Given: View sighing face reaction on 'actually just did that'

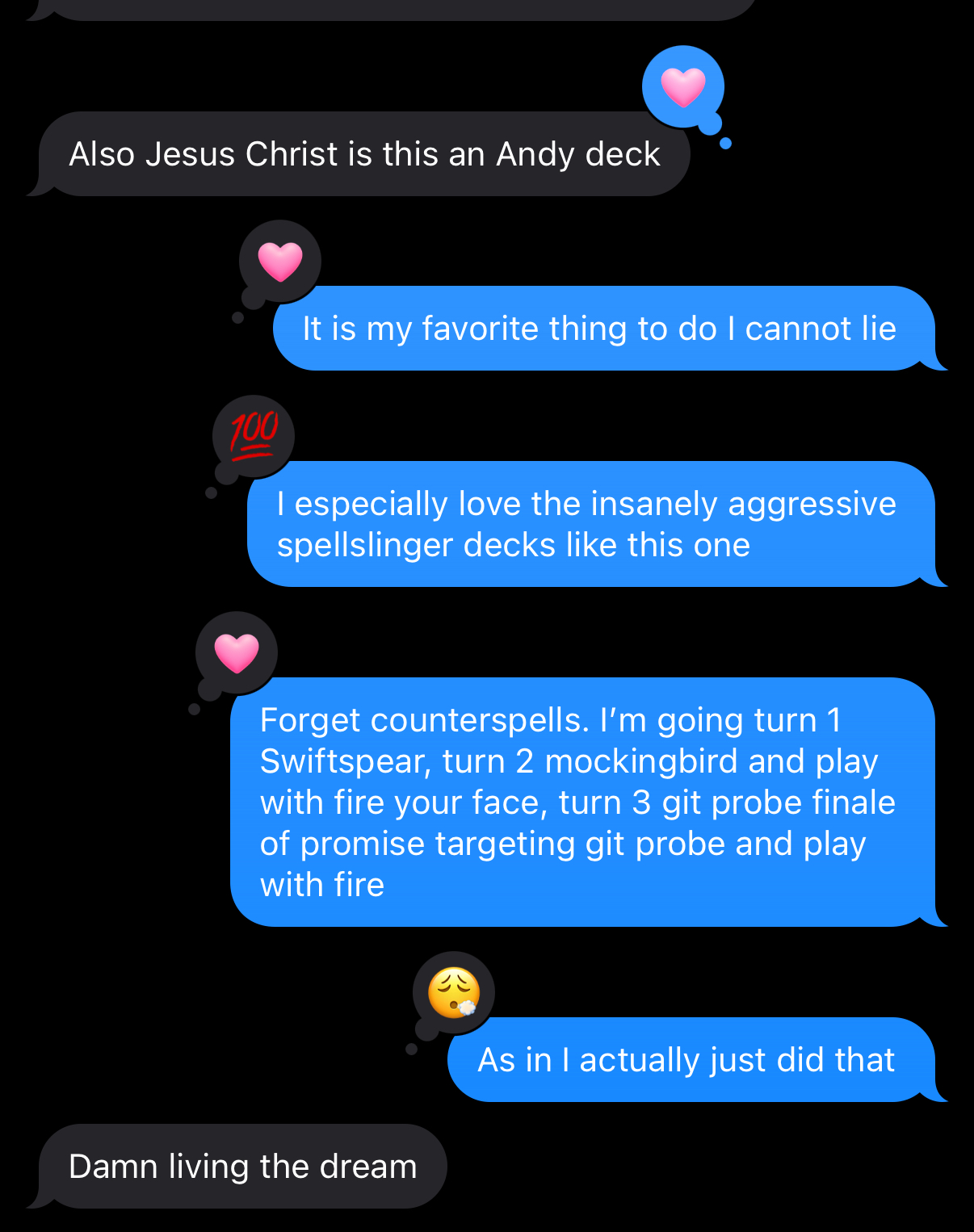Looking at the screenshot, I should point(453,992).
